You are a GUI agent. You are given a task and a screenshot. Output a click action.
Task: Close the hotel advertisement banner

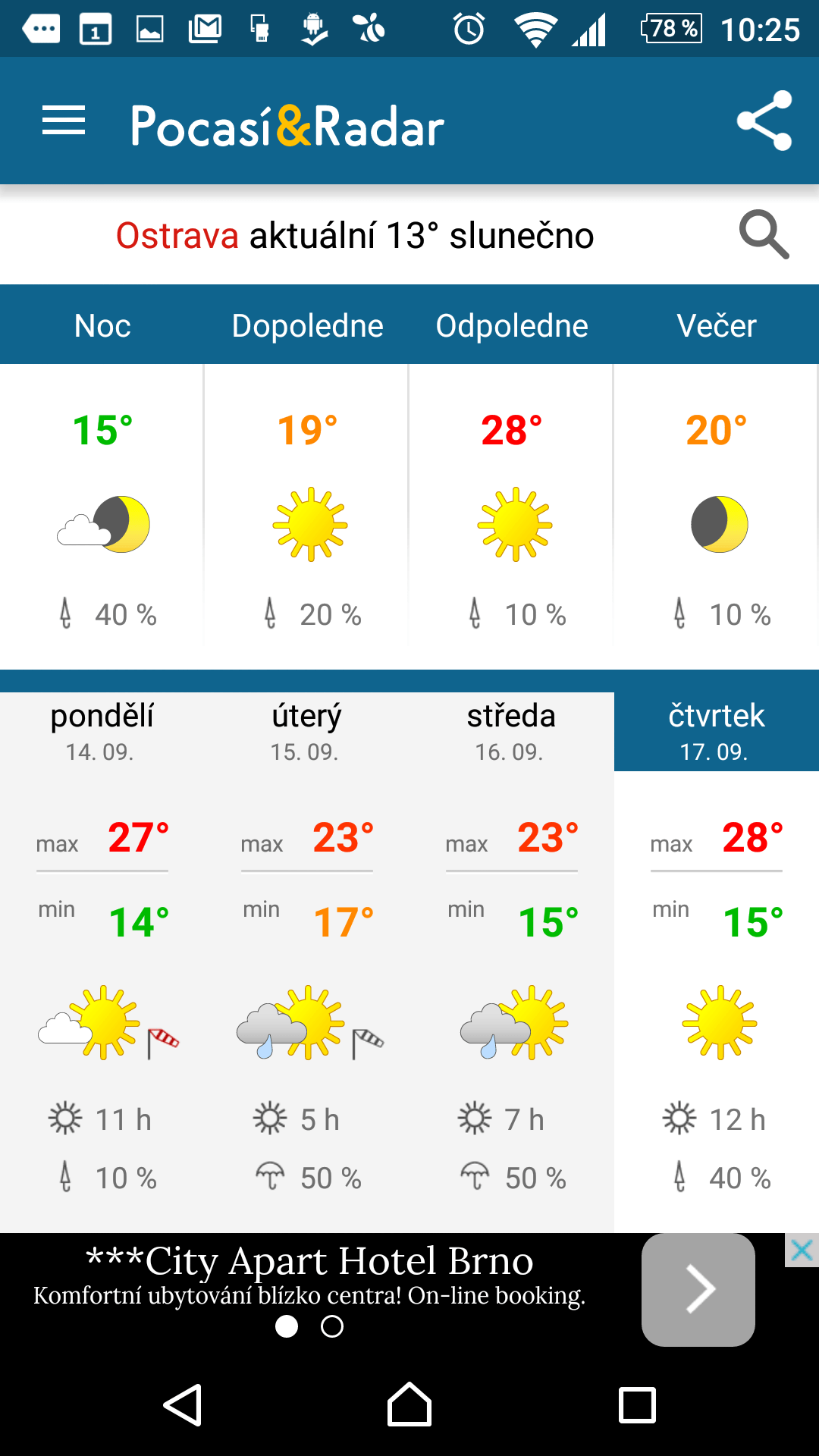[x=802, y=1250]
